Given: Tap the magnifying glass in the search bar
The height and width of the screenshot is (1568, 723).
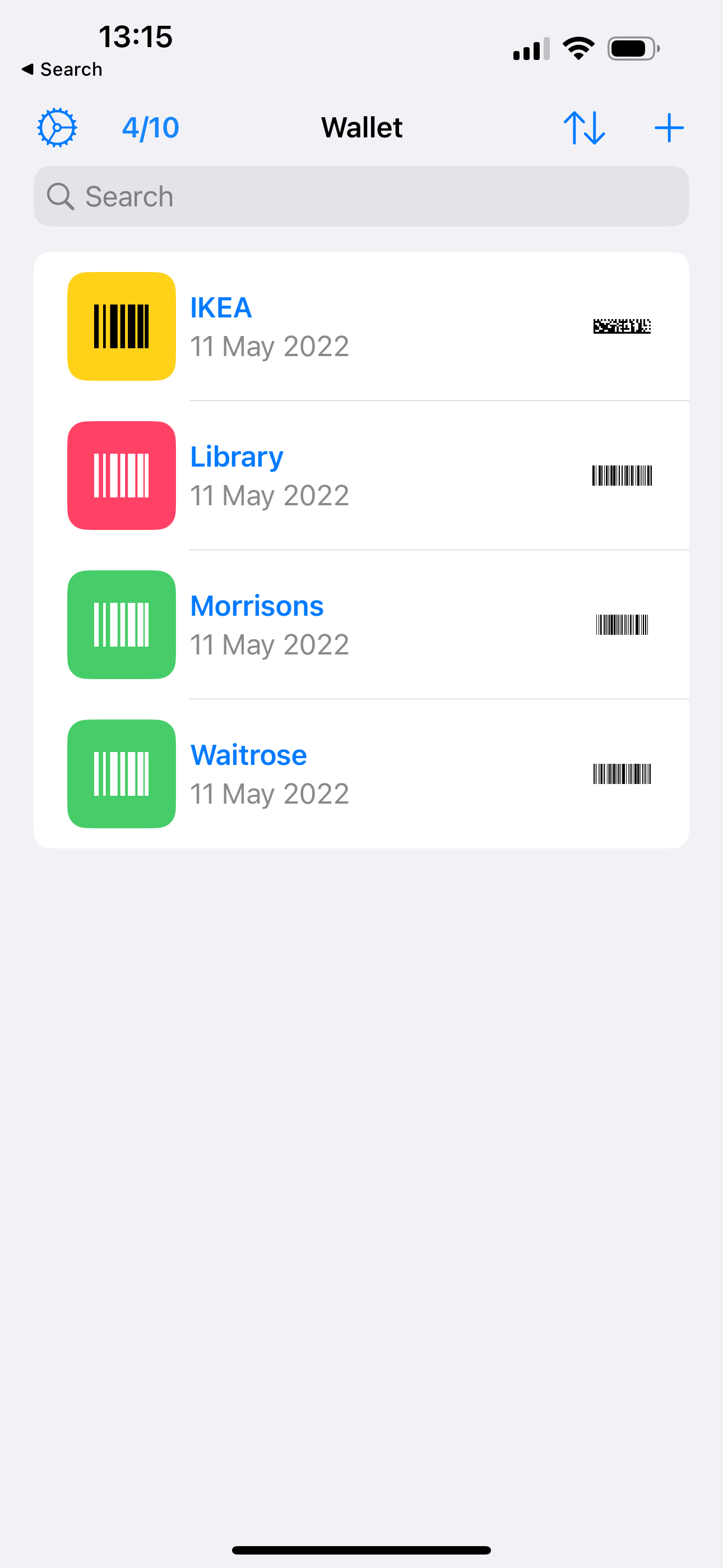Looking at the screenshot, I should click(x=61, y=196).
